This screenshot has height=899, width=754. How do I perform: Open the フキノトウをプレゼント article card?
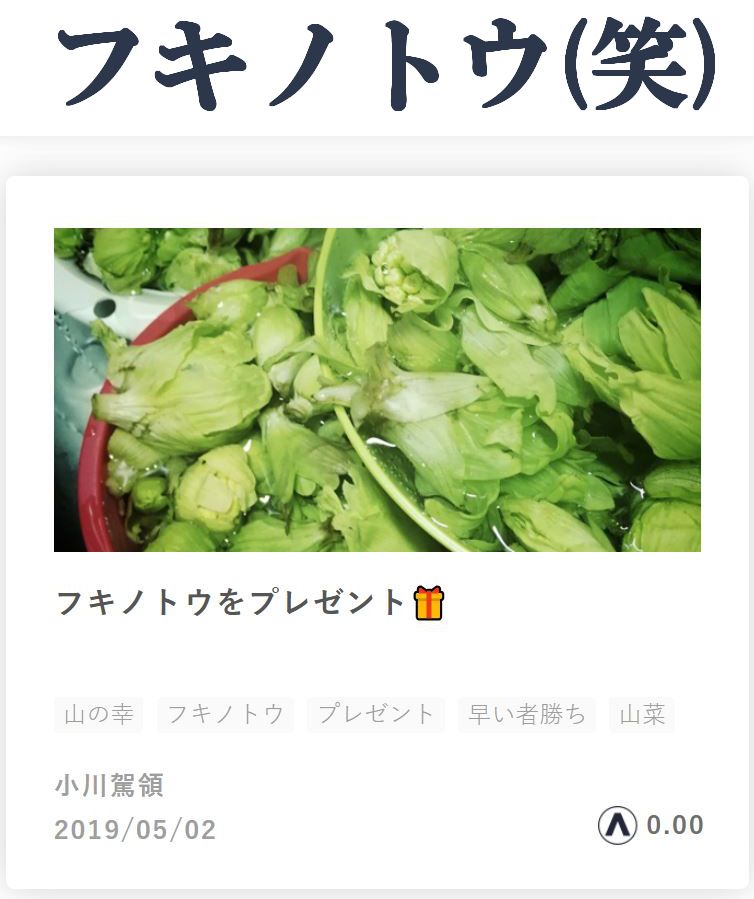tap(232, 603)
